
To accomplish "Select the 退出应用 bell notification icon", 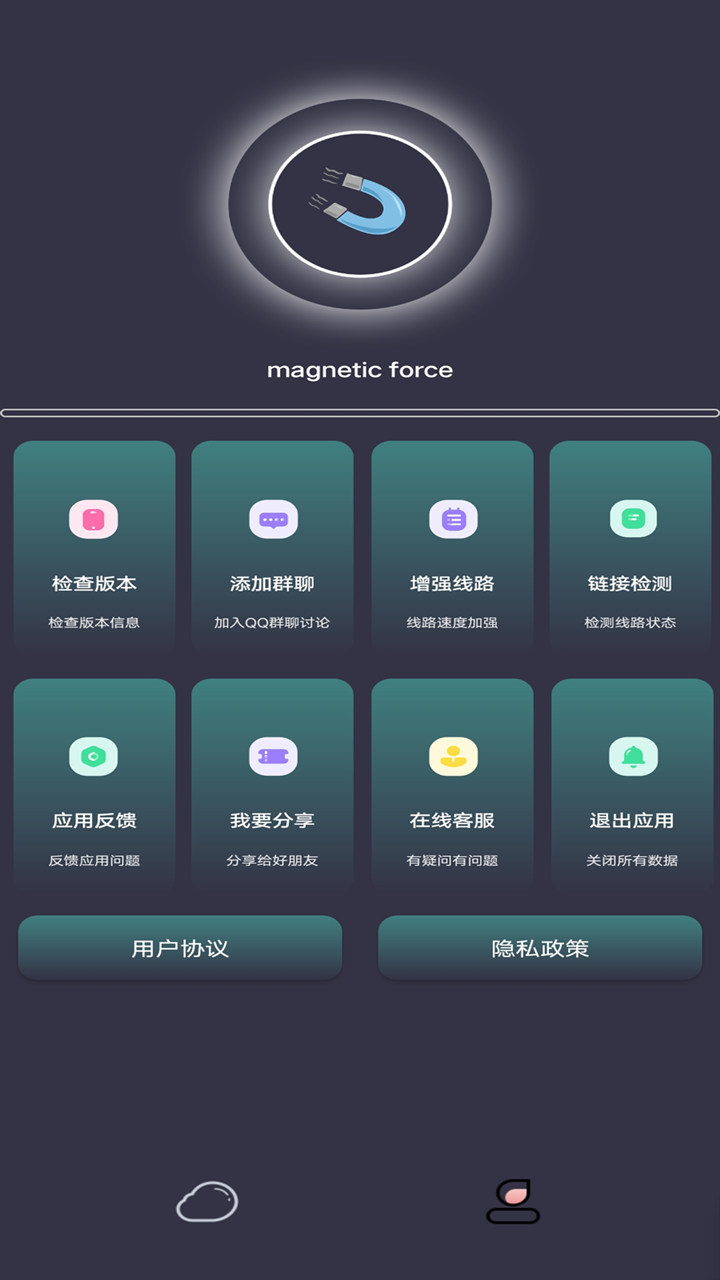I will [x=632, y=756].
